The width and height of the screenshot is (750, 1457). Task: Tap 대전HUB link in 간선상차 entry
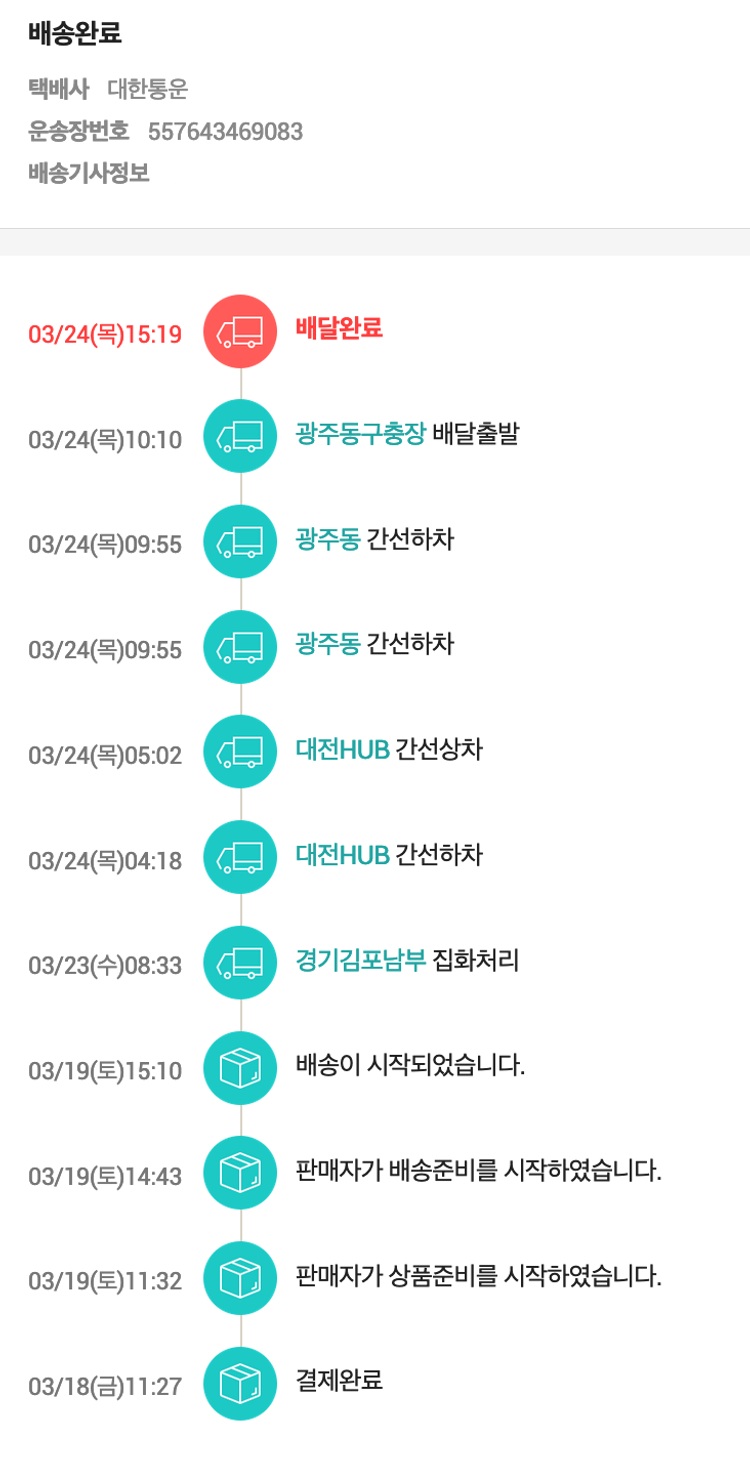pyautogui.click(x=342, y=749)
